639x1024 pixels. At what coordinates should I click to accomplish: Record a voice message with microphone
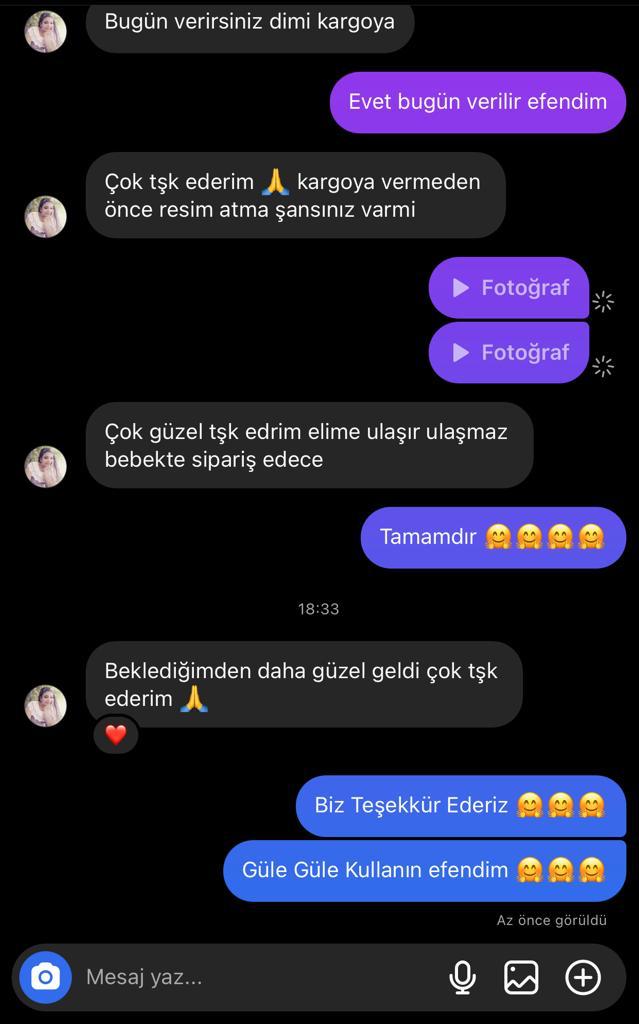click(x=463, y=978)
